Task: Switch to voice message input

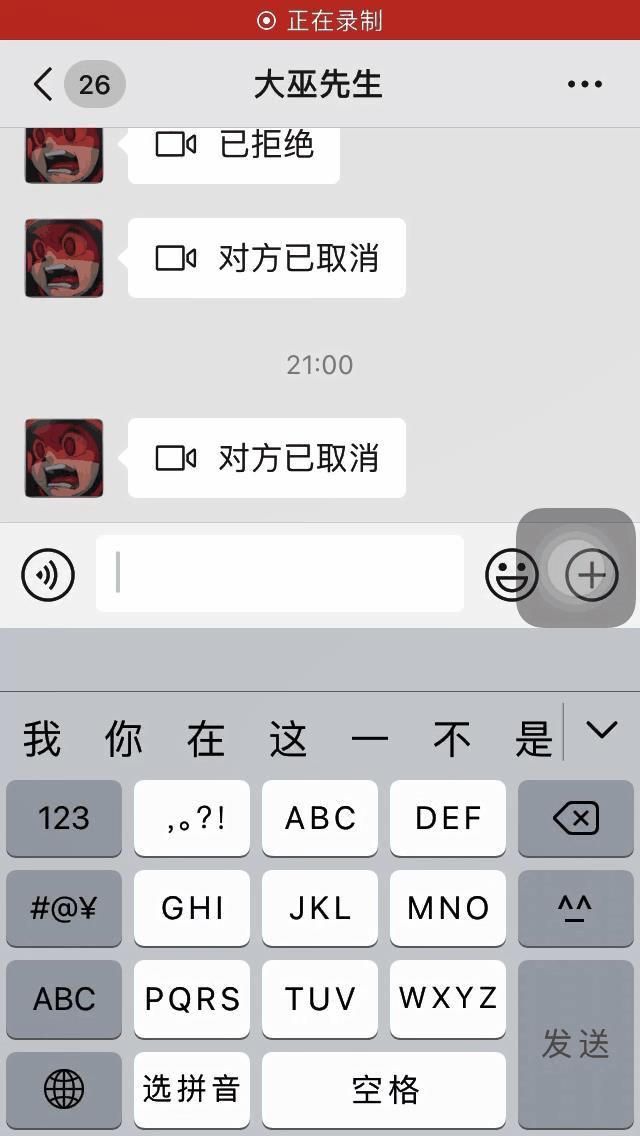Action: pyautogui.click(x=48, y=574)
